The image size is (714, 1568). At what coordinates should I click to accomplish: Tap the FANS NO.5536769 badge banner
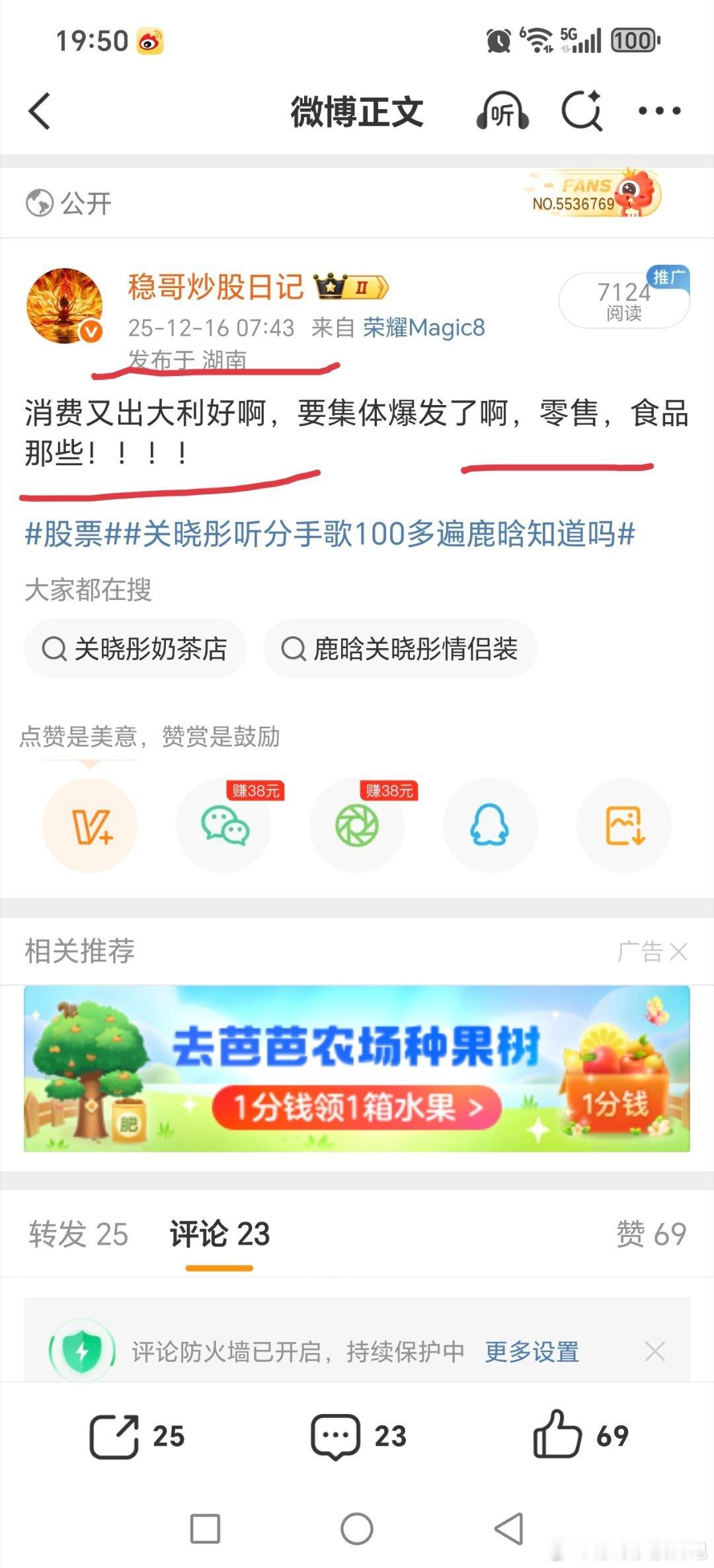click(x=588, y=195)
